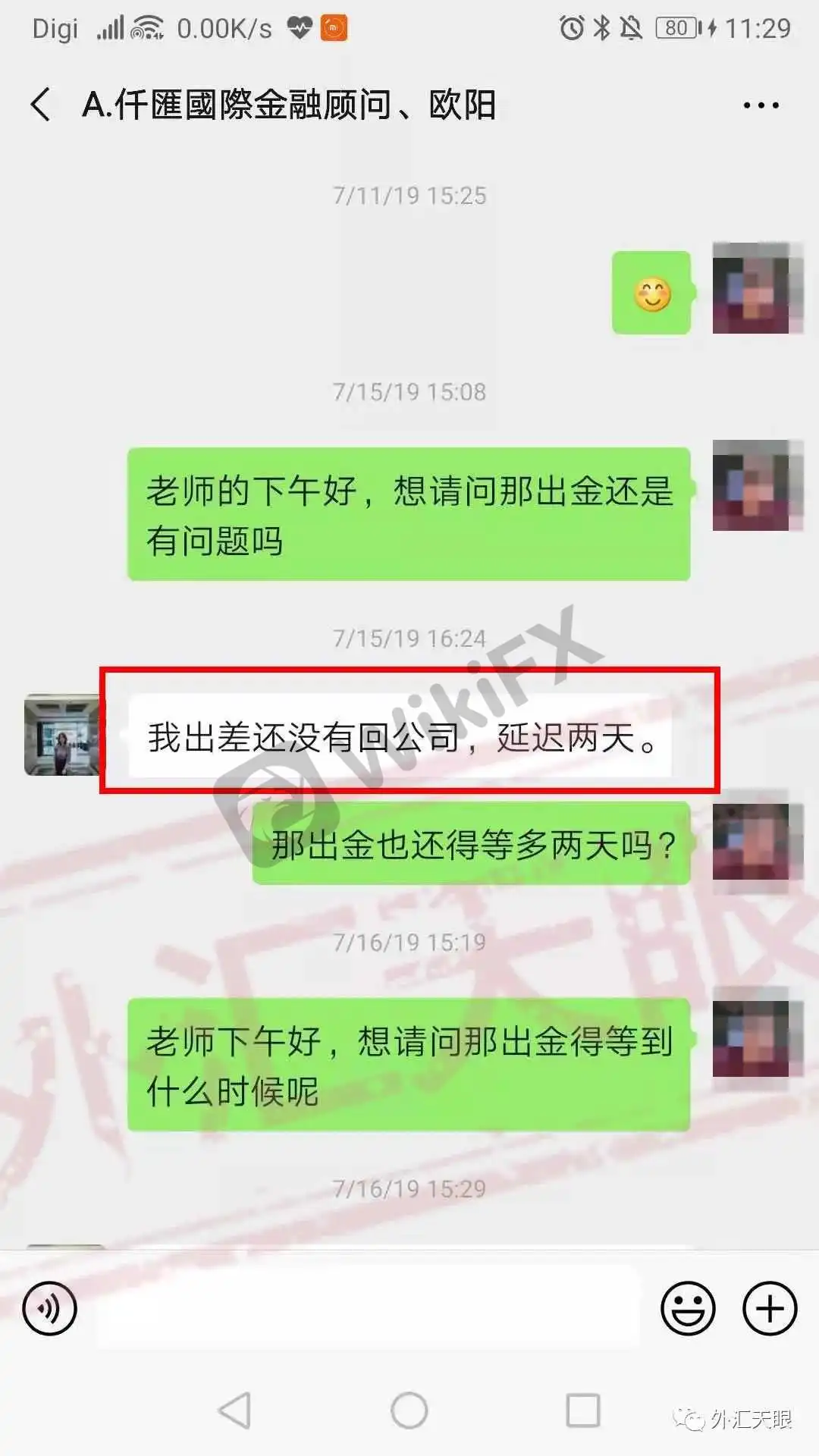The width and height of the screenshot is (819, 1456).
Task: Tap the system home button
Action: tap(409, 1411)
